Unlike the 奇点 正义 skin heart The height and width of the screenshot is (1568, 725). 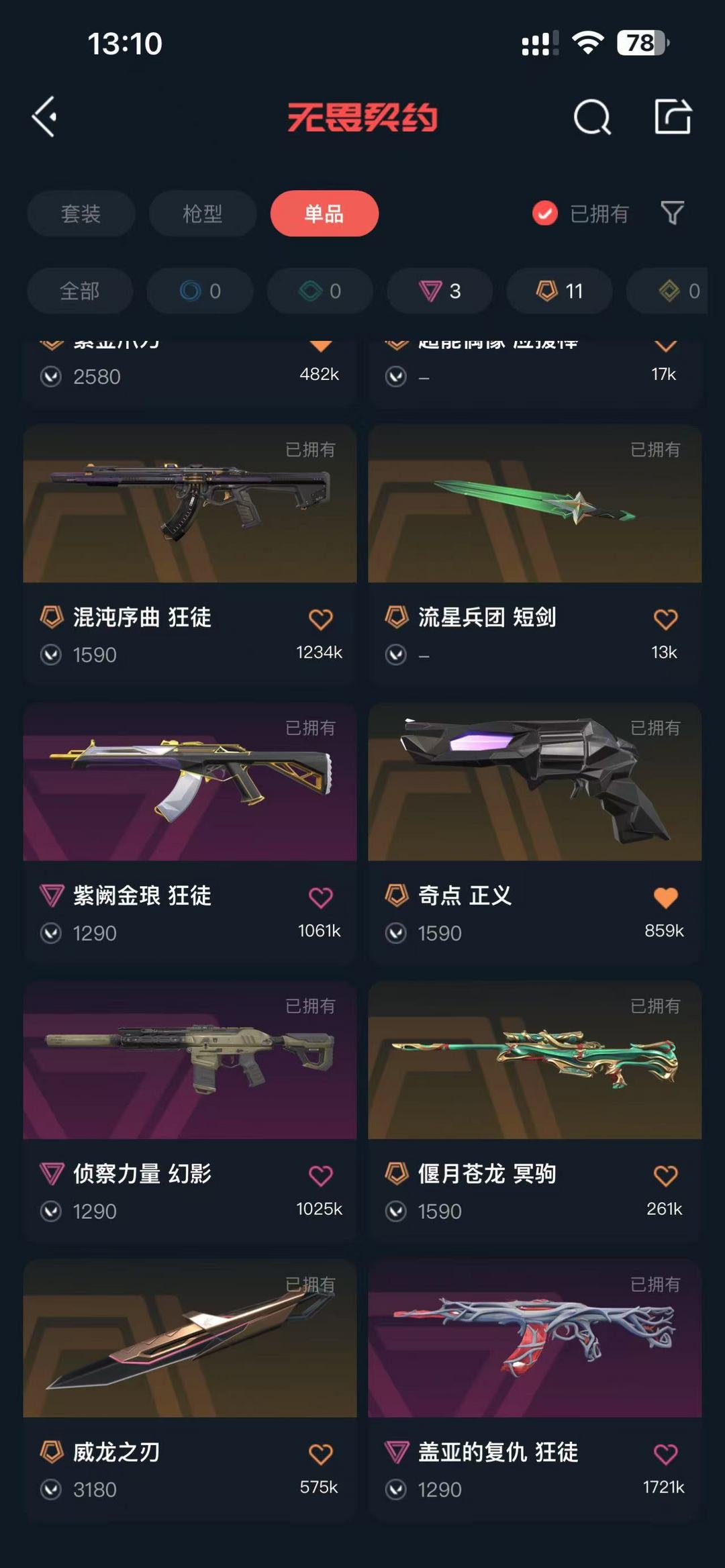pyautogui.click(x=665, y=897)
